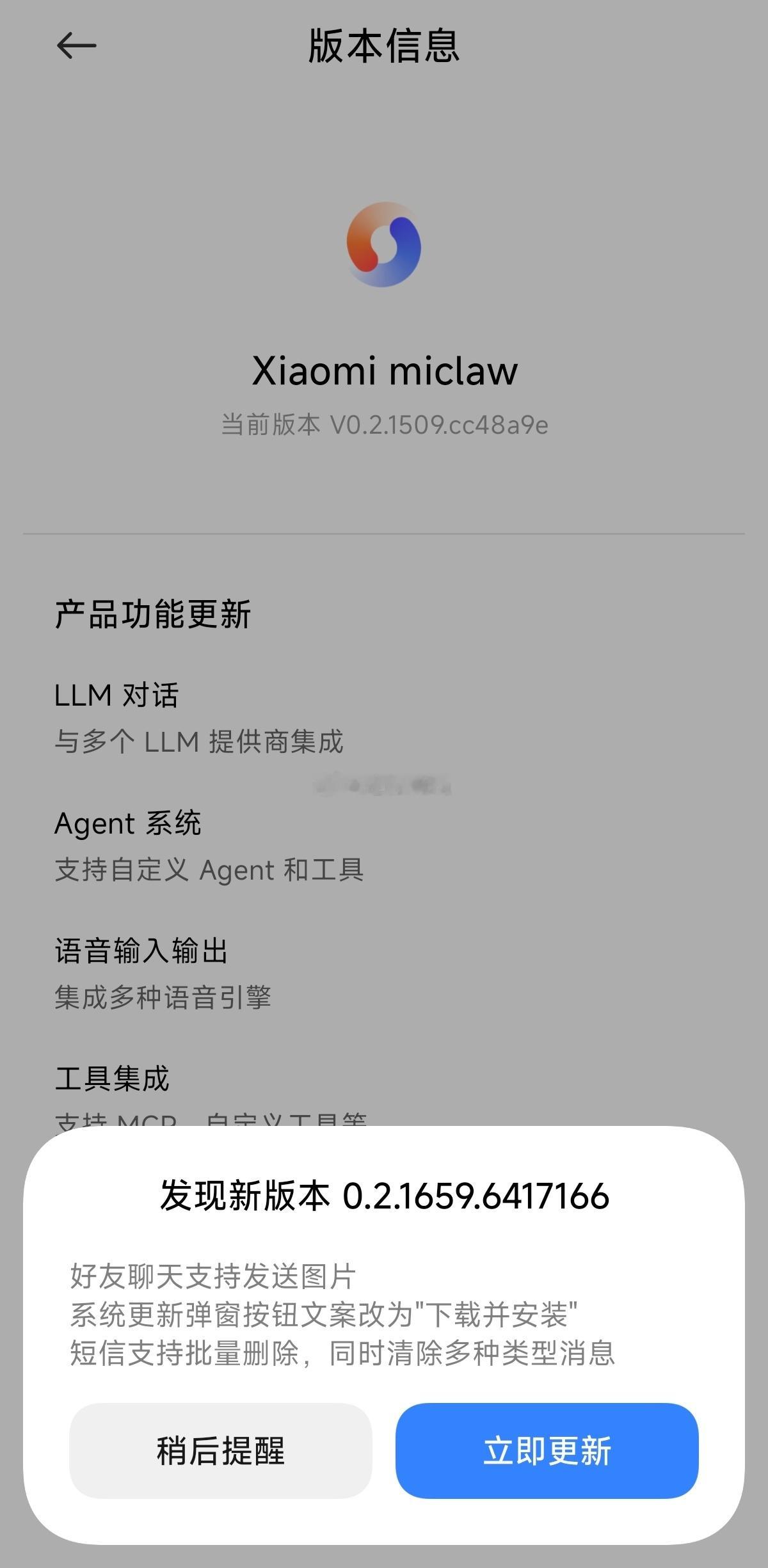
Task: Tap the 工具集成 feature item
Action: pos(113,1079)
